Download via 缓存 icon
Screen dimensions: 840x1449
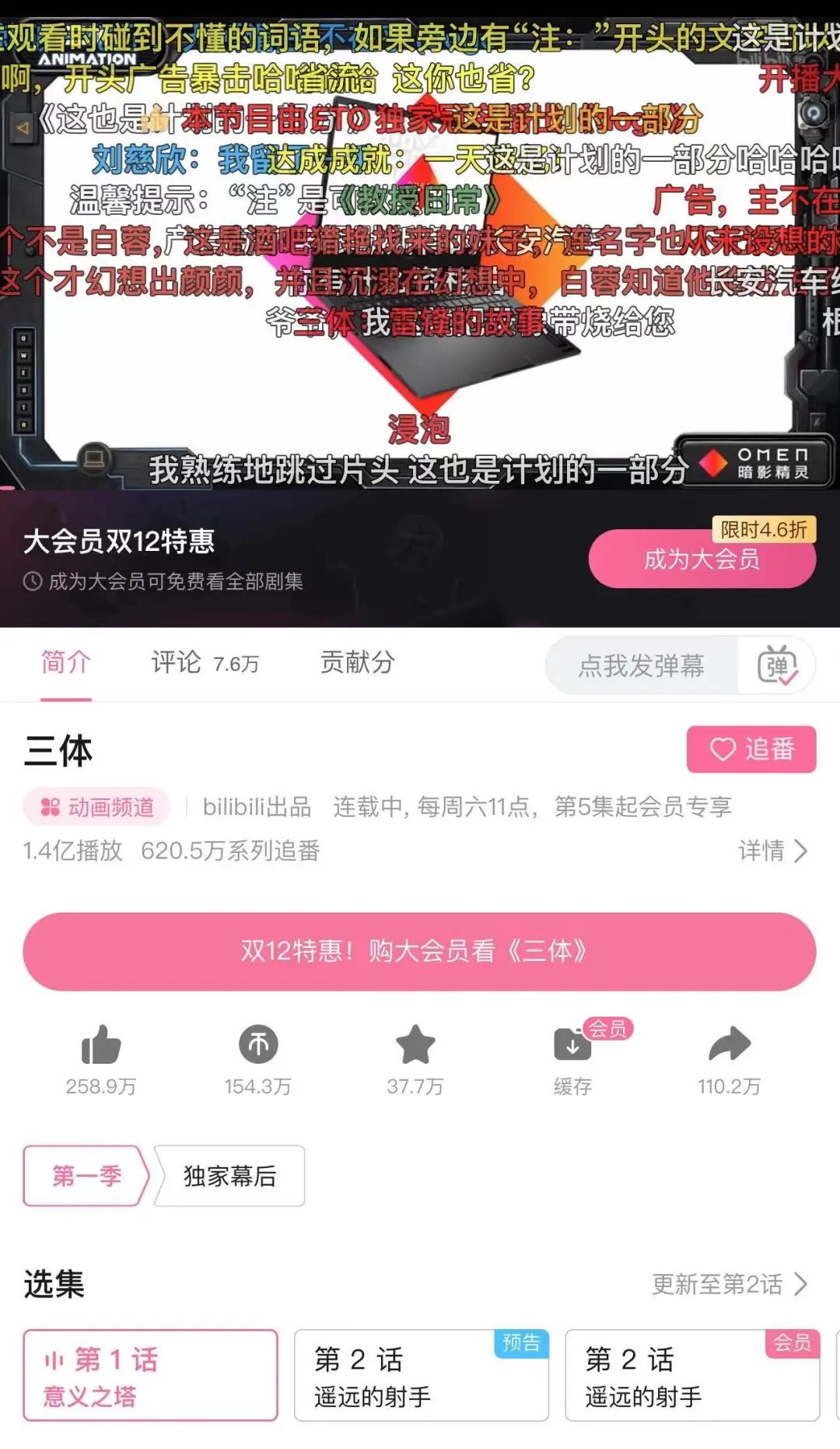573,1047
